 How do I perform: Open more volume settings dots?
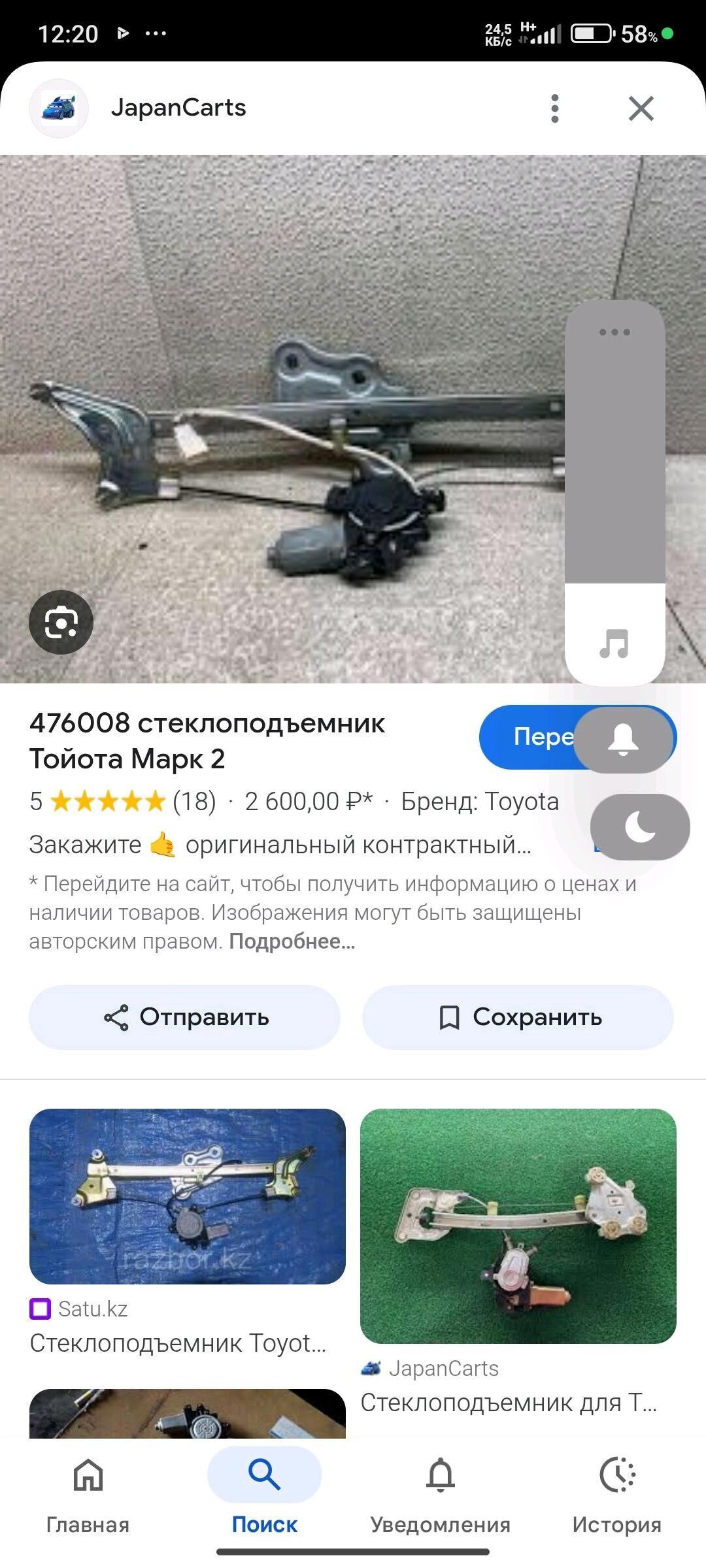point(614,333)
